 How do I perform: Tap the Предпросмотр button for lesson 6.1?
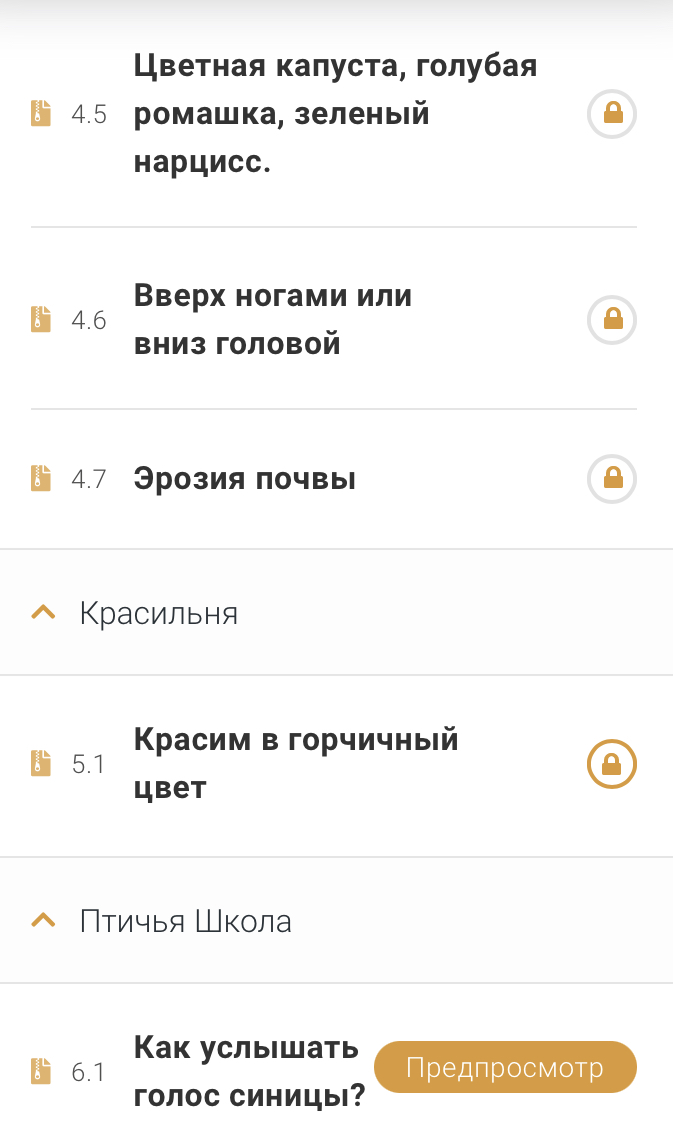tap(505, 1068)
